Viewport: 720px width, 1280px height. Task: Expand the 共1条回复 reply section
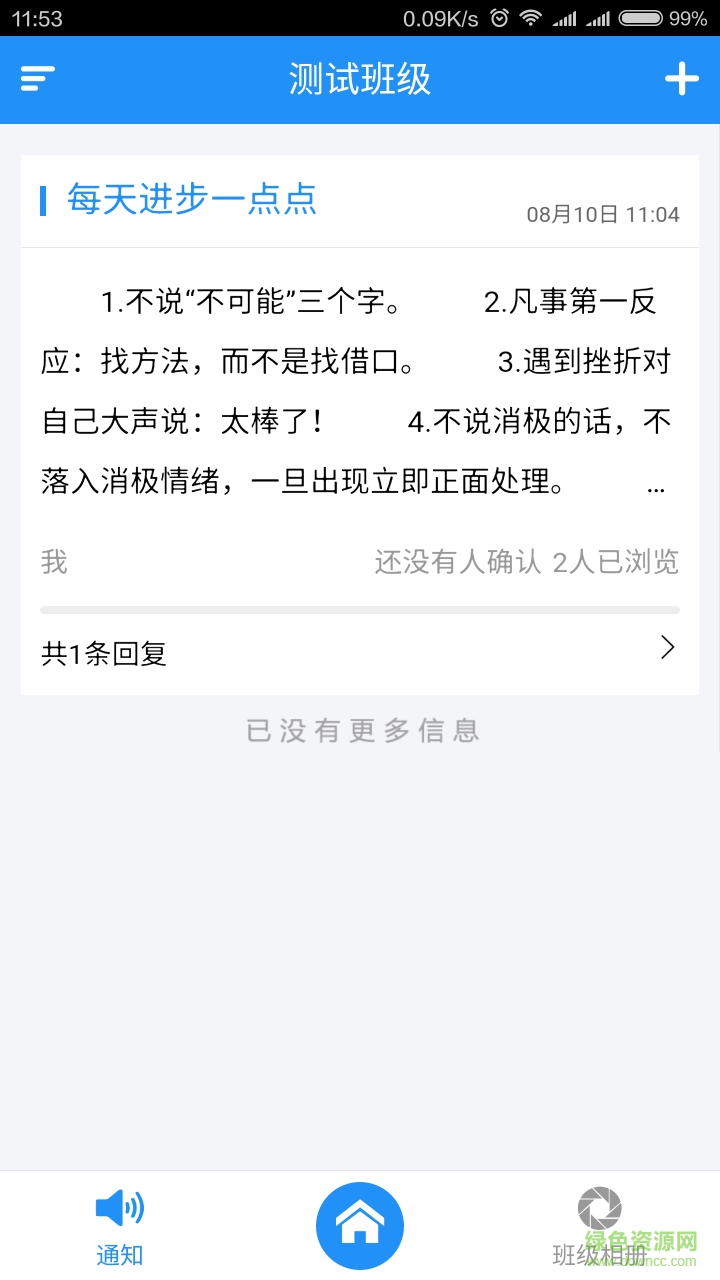360,649
